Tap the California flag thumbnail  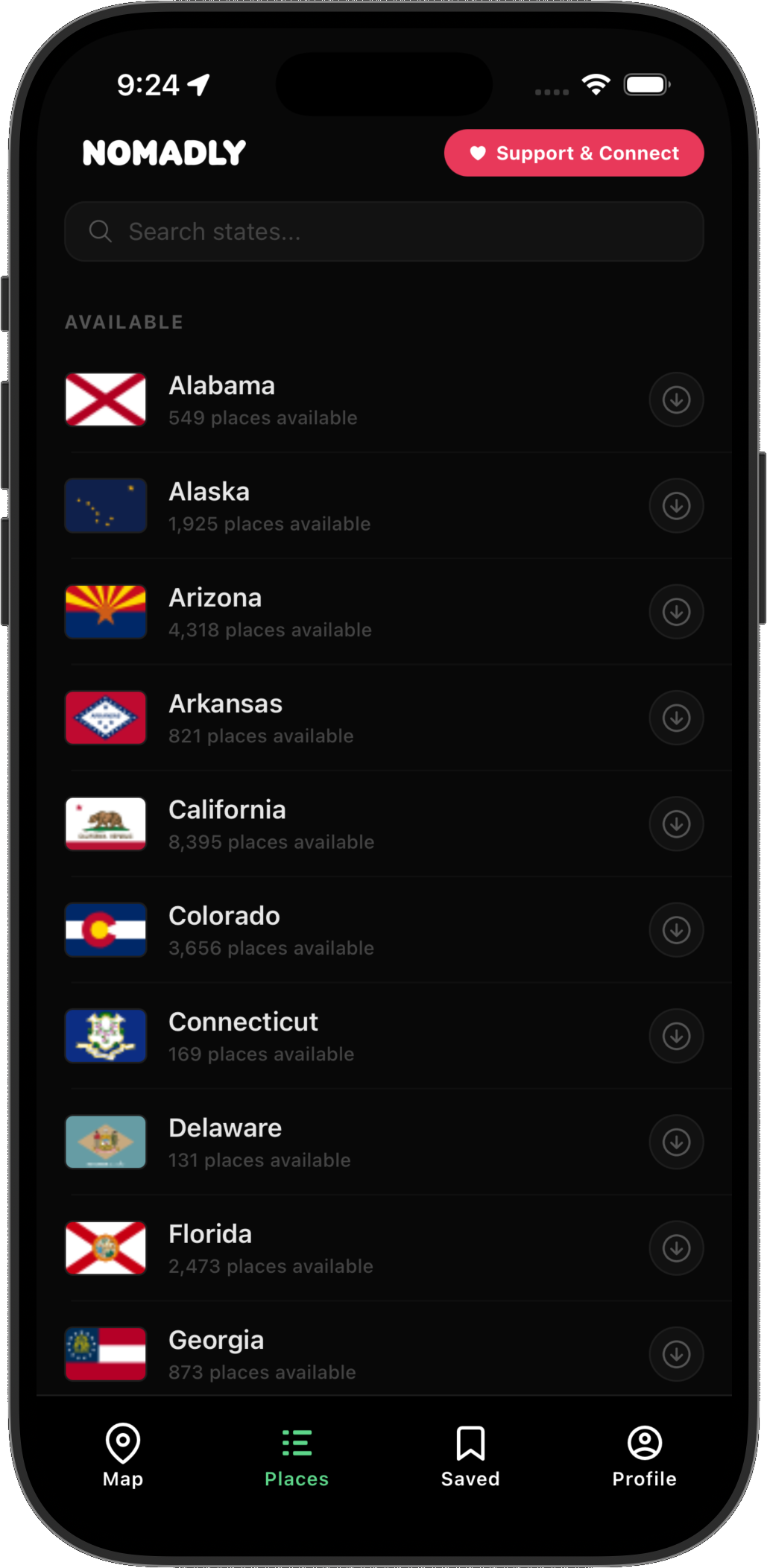105,823
